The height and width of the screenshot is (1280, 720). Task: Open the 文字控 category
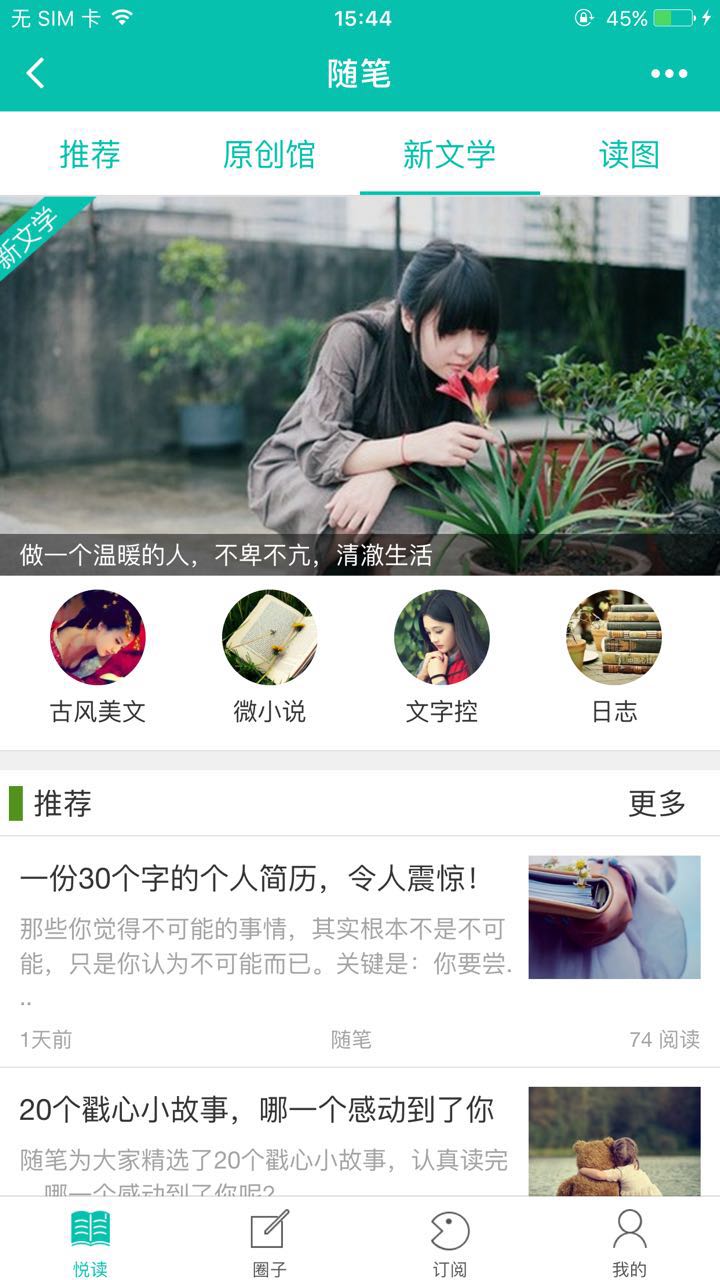442,656
